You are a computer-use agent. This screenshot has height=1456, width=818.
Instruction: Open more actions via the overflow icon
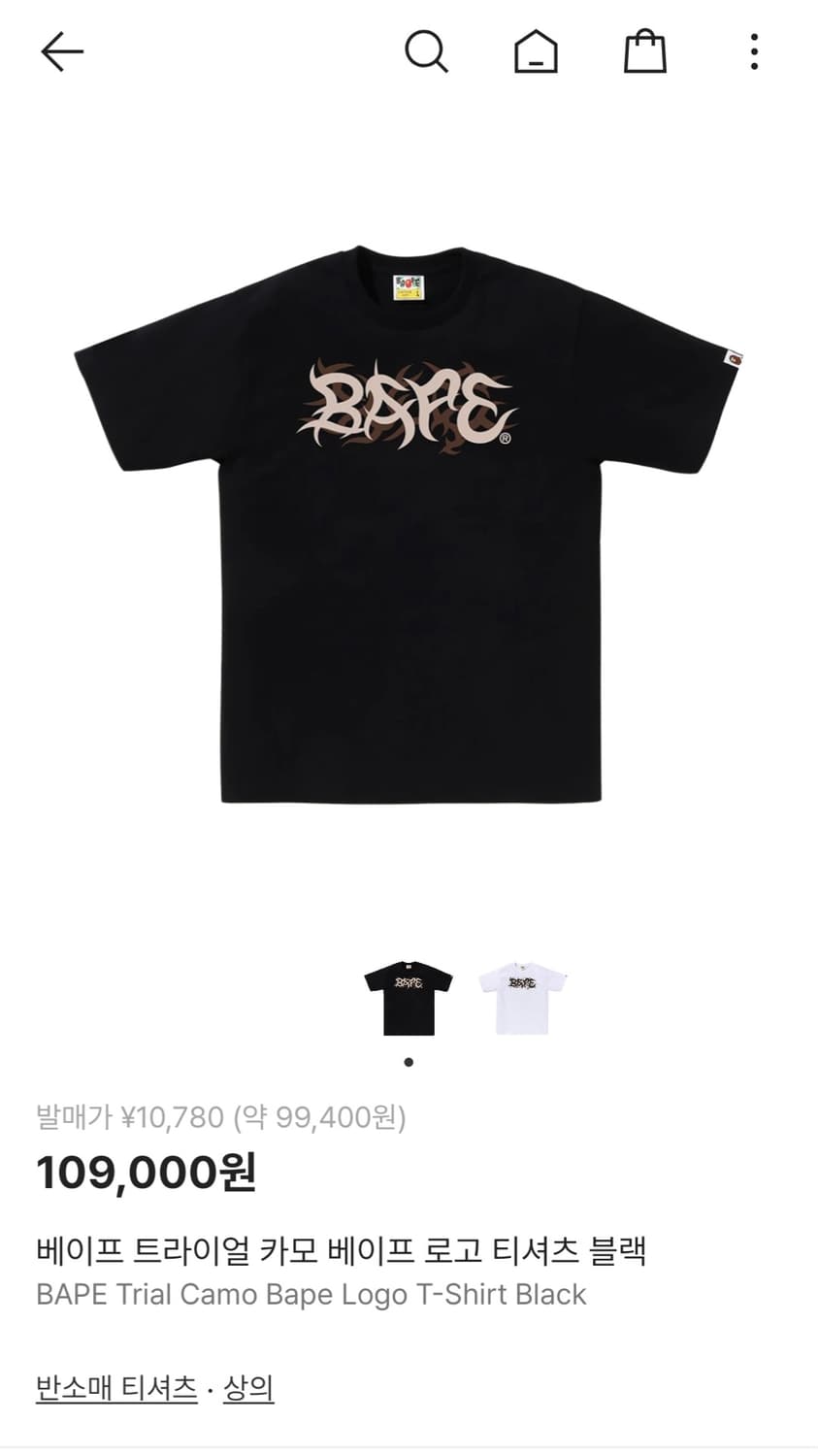click(x=753, y=51)
